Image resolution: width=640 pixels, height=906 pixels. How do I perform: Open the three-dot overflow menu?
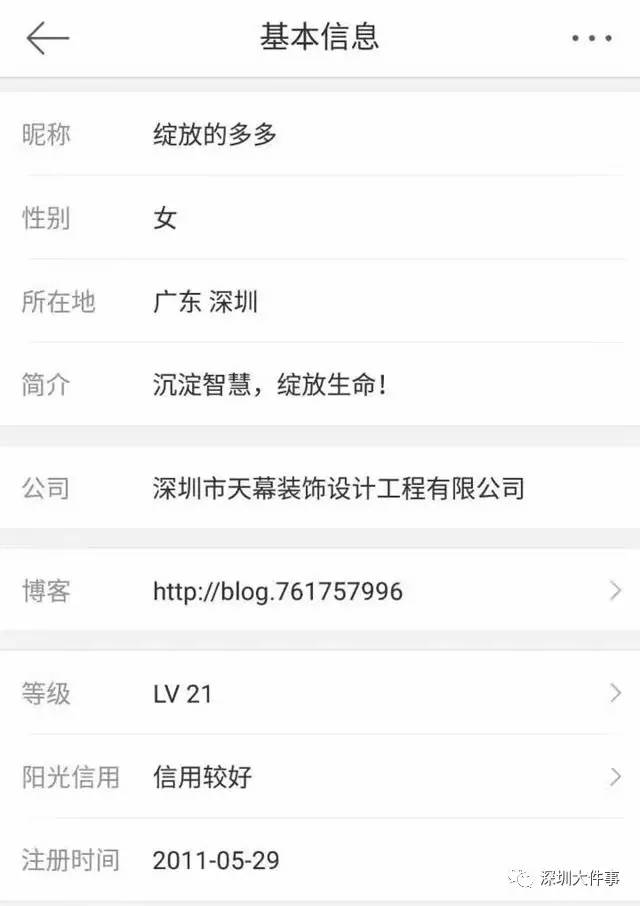[591, 38]
